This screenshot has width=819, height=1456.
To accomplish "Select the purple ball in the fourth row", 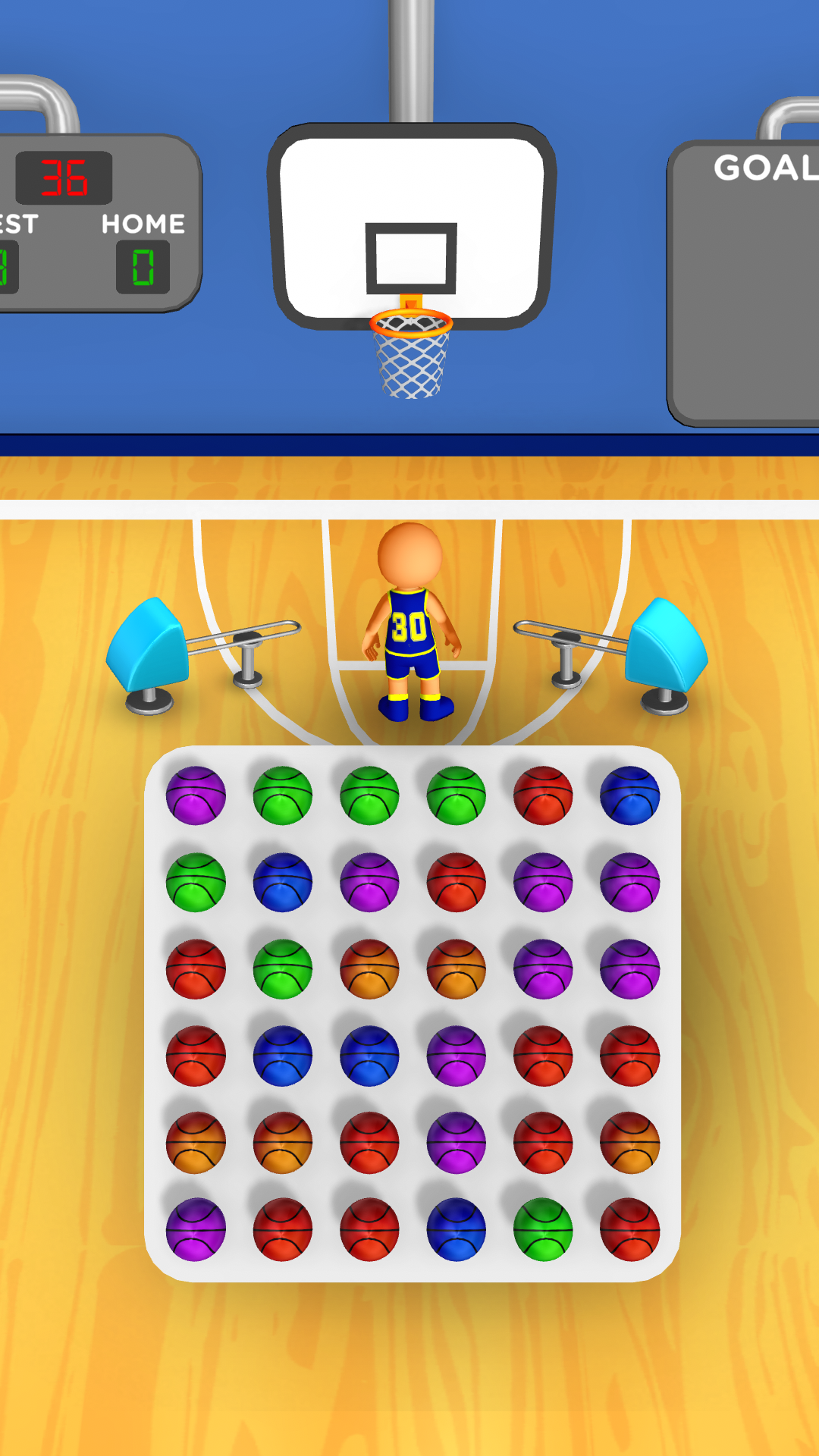I will click(x=456, y=1056).
